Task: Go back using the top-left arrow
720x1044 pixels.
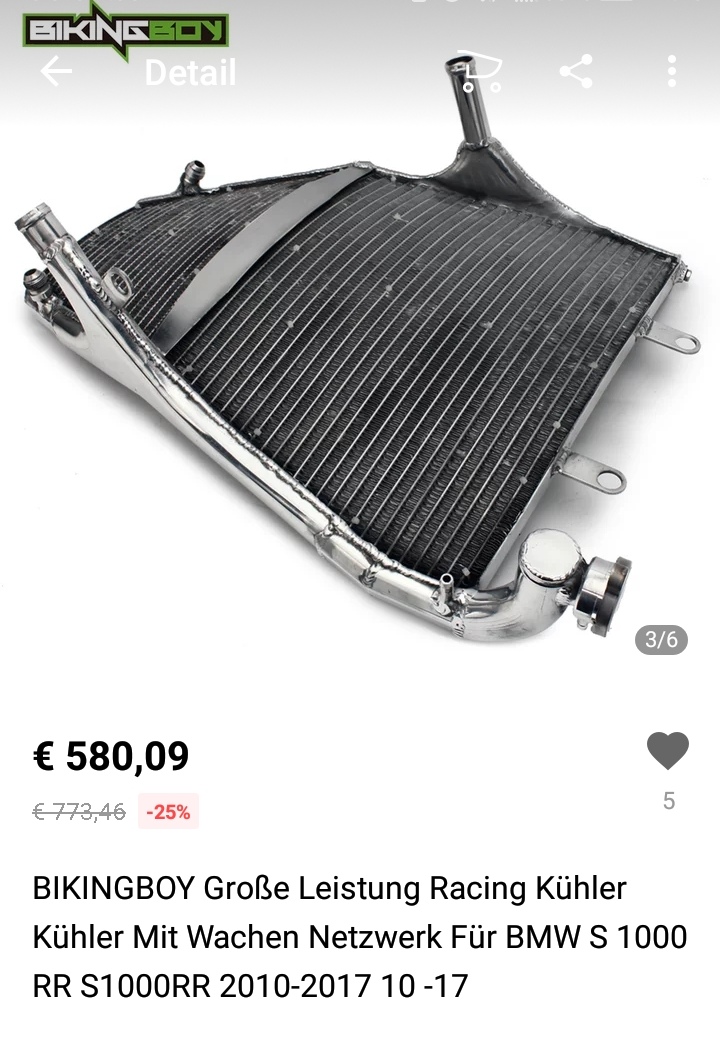Action: (x=56, y=72)
